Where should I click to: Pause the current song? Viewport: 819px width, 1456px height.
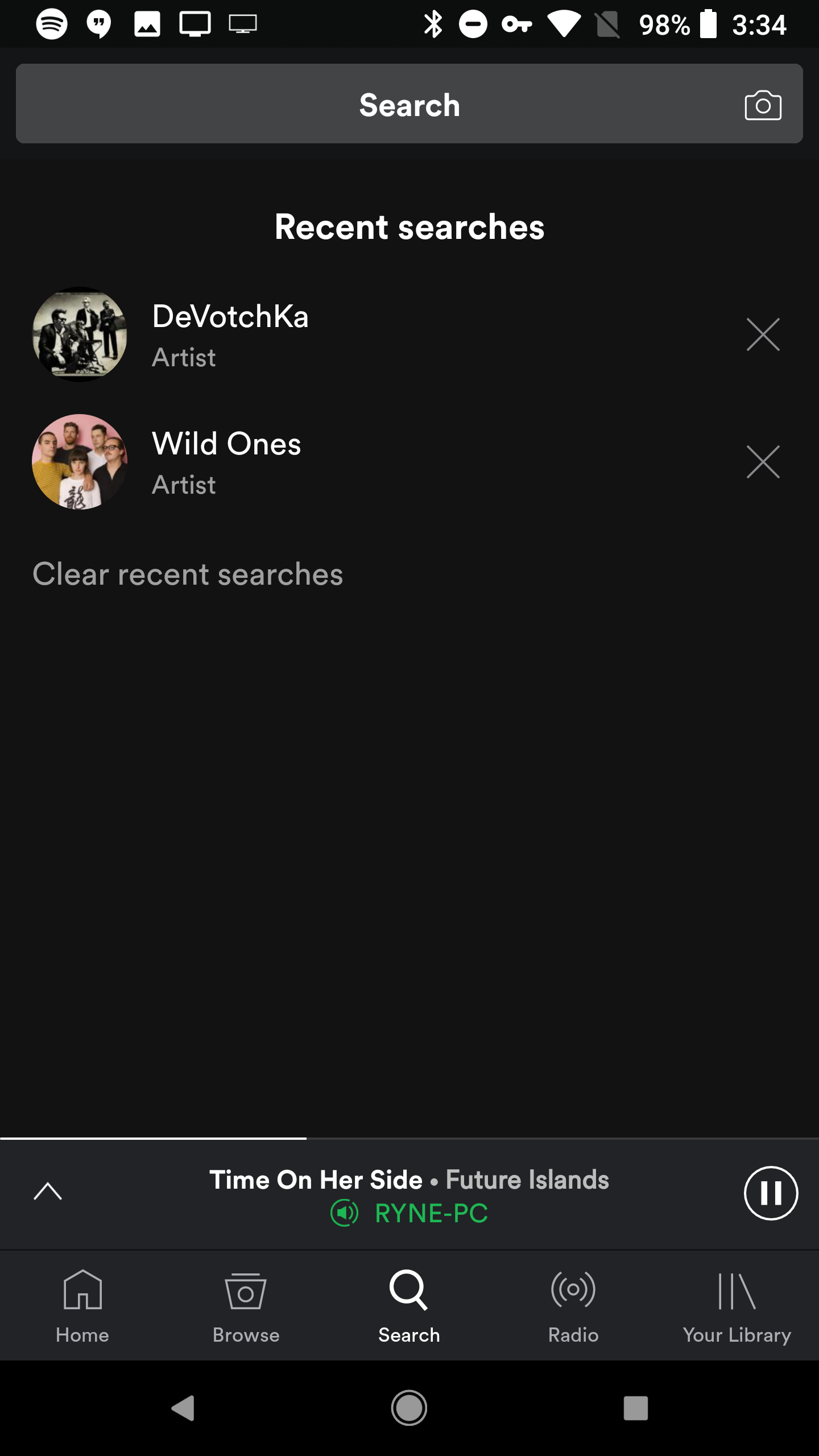pos(771,1193)
